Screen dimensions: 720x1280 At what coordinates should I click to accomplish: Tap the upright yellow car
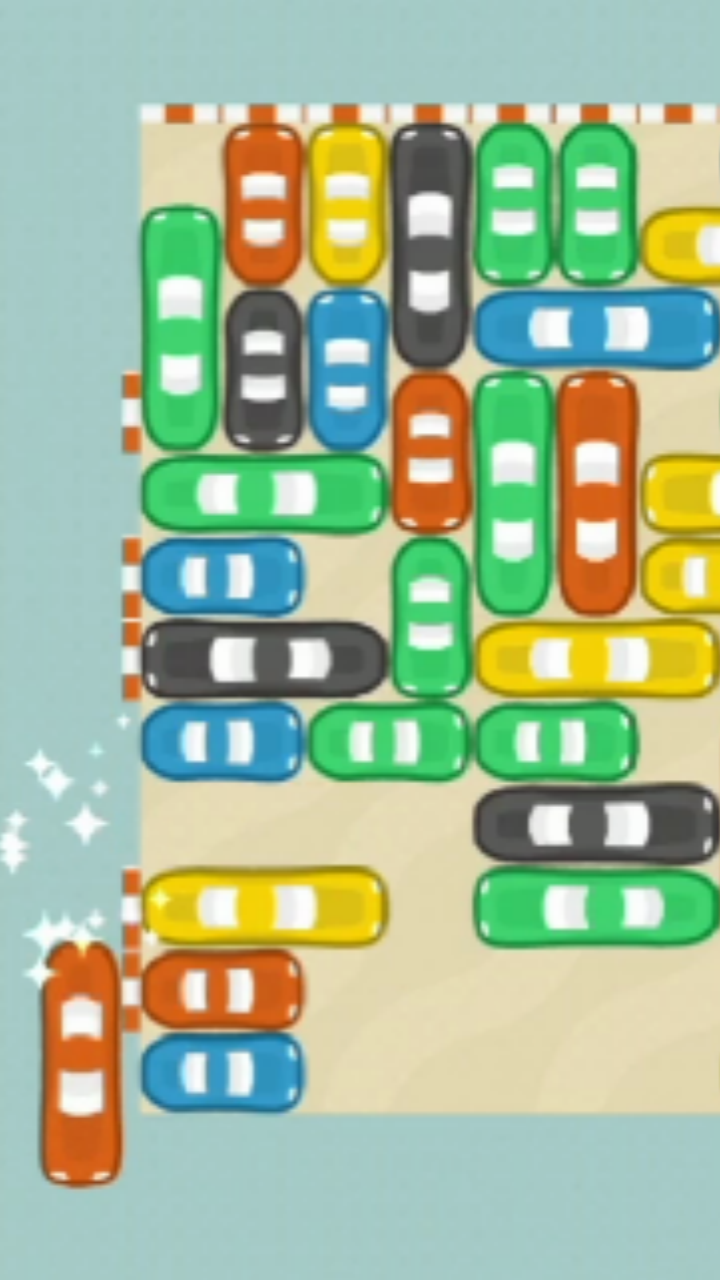[346, 205]
